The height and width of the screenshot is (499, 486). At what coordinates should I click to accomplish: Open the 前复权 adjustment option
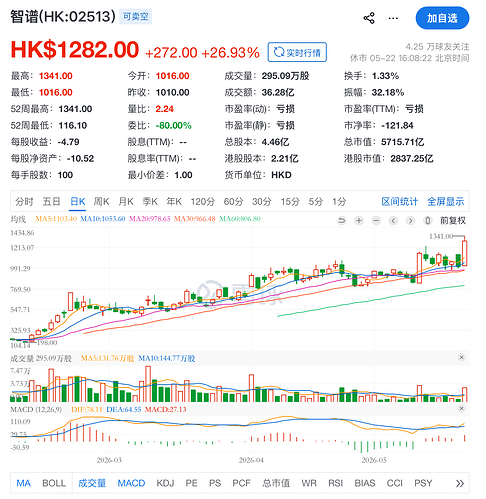[453, 221]
